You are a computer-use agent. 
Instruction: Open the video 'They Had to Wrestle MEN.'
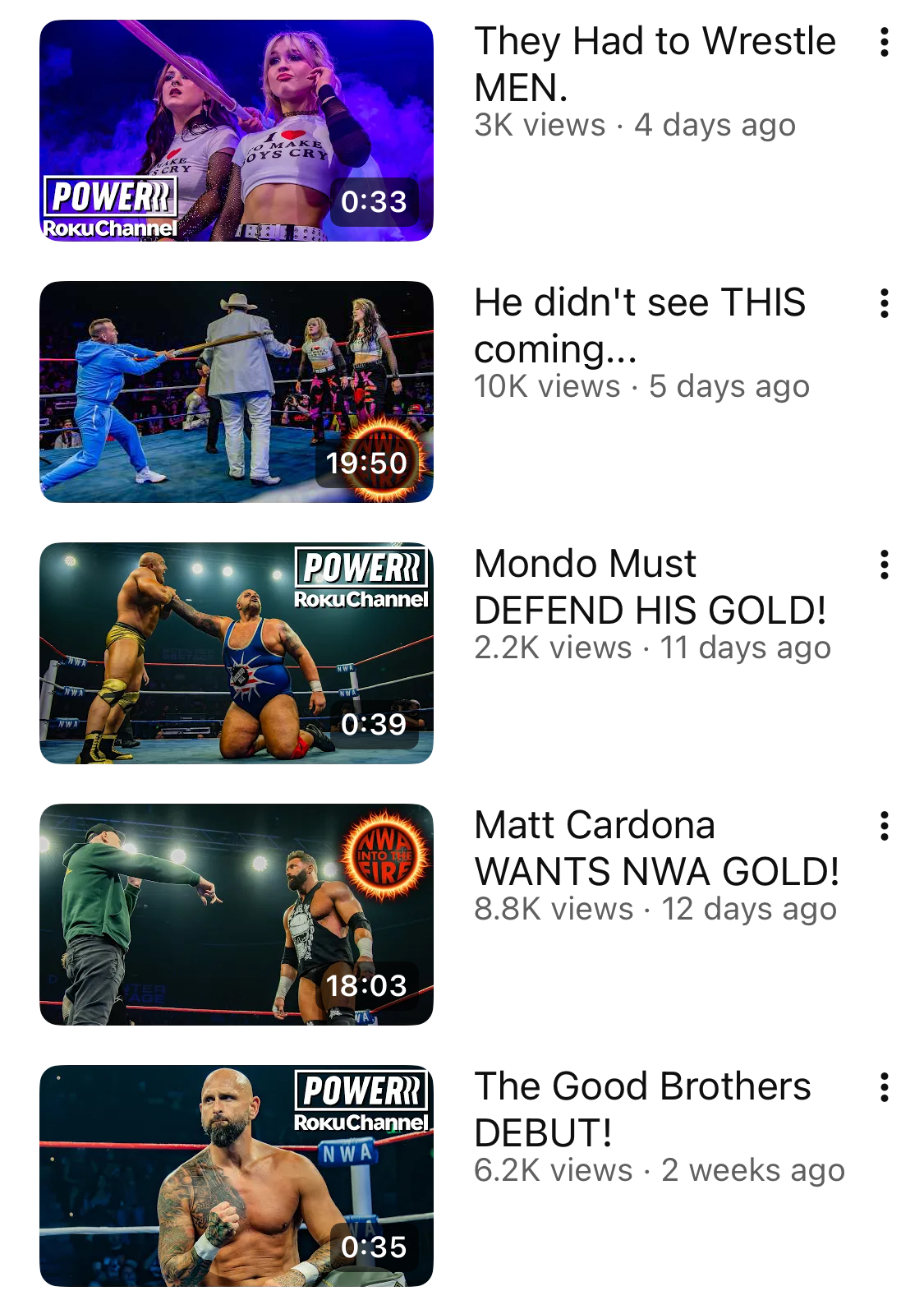pos(237,131)
